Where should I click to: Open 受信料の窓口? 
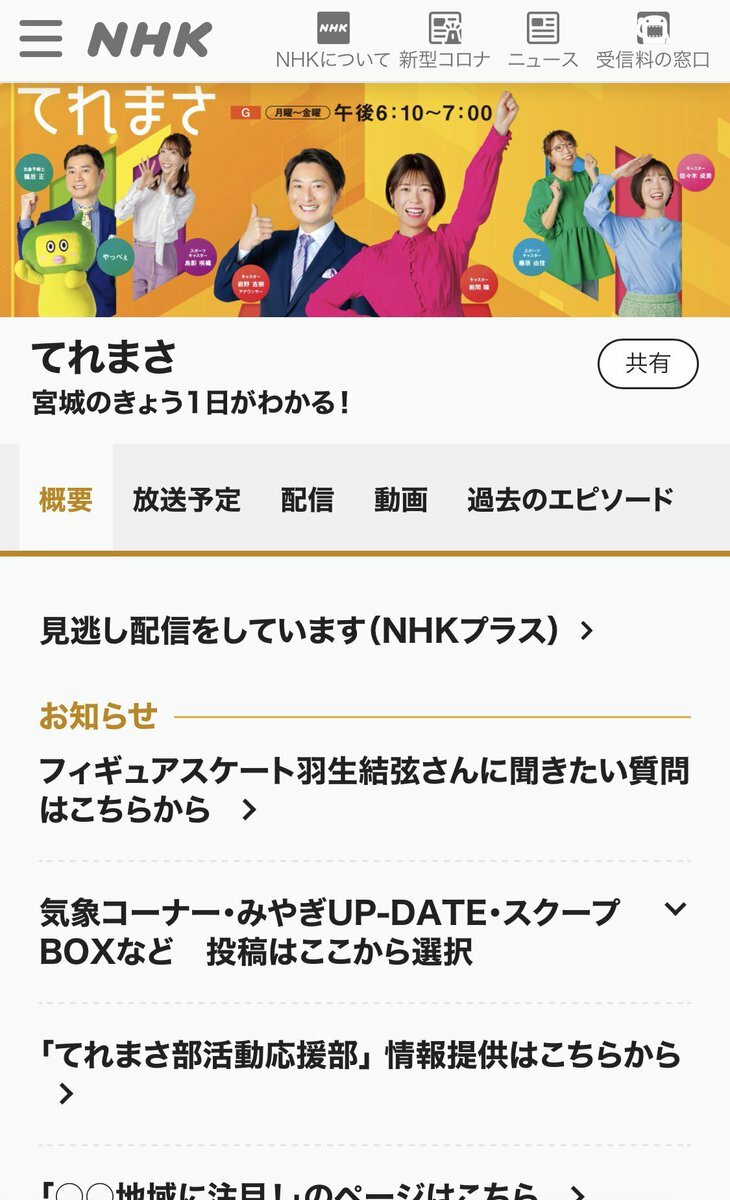pos(653,41)
